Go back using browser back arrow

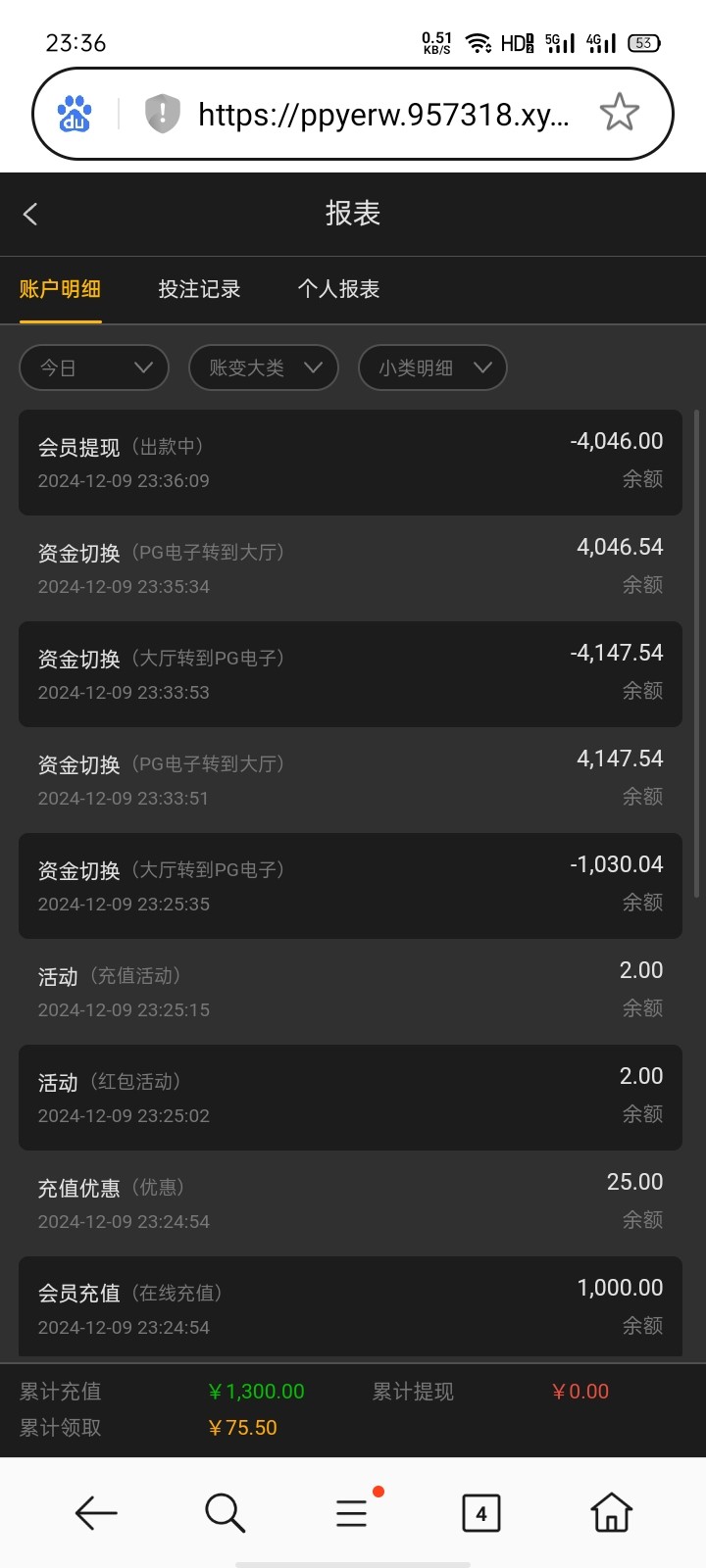click(x=96, y=1513)
